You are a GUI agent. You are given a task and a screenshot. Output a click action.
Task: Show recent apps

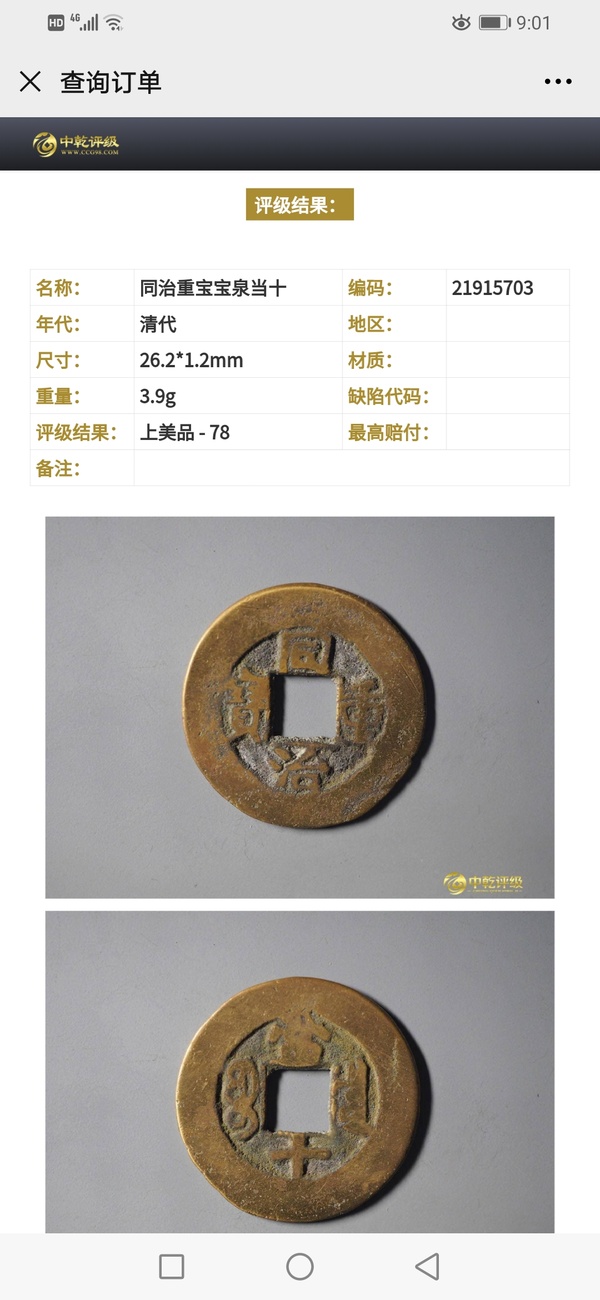(172, 1266)
